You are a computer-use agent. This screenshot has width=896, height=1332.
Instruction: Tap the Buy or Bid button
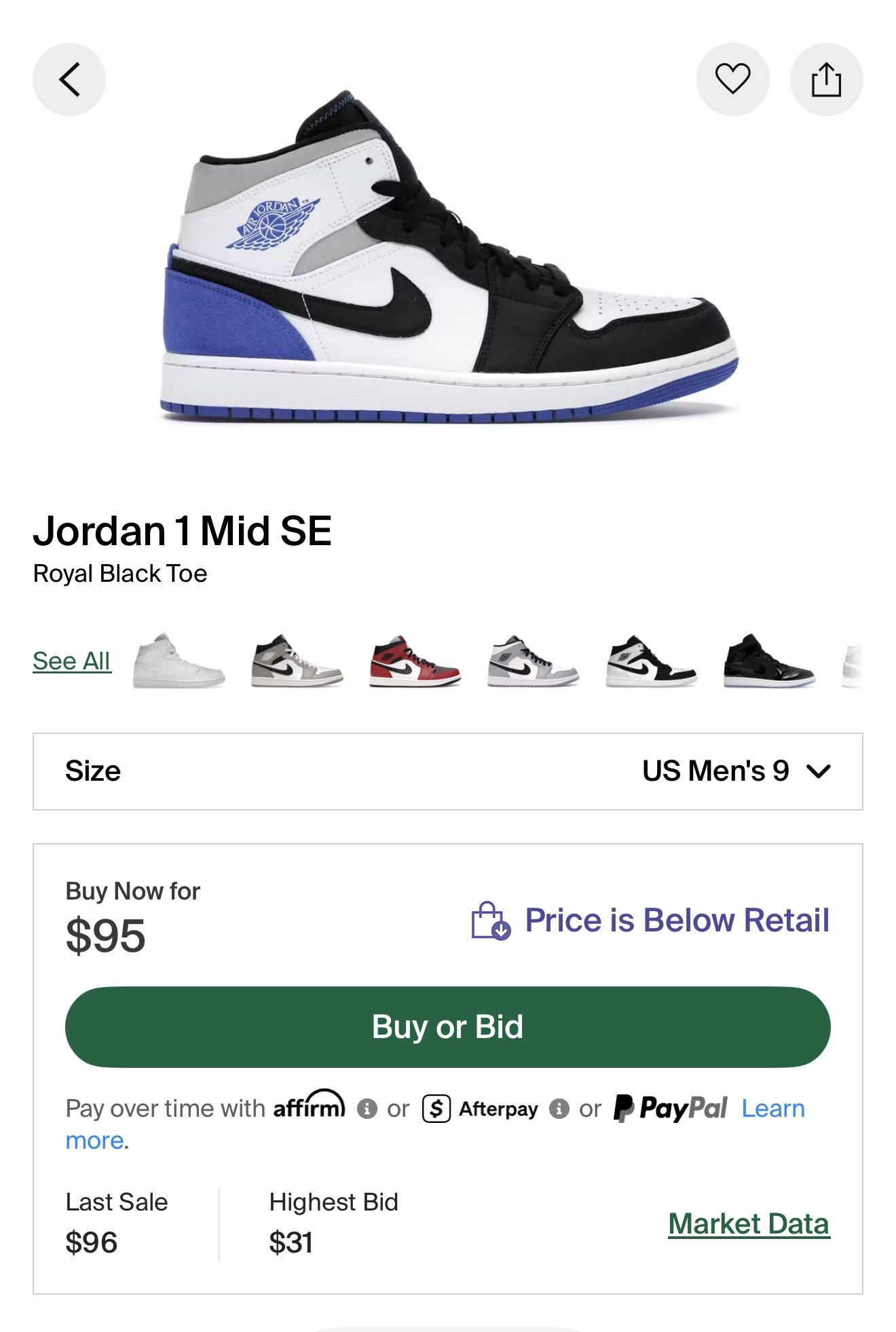point(448,1028)
